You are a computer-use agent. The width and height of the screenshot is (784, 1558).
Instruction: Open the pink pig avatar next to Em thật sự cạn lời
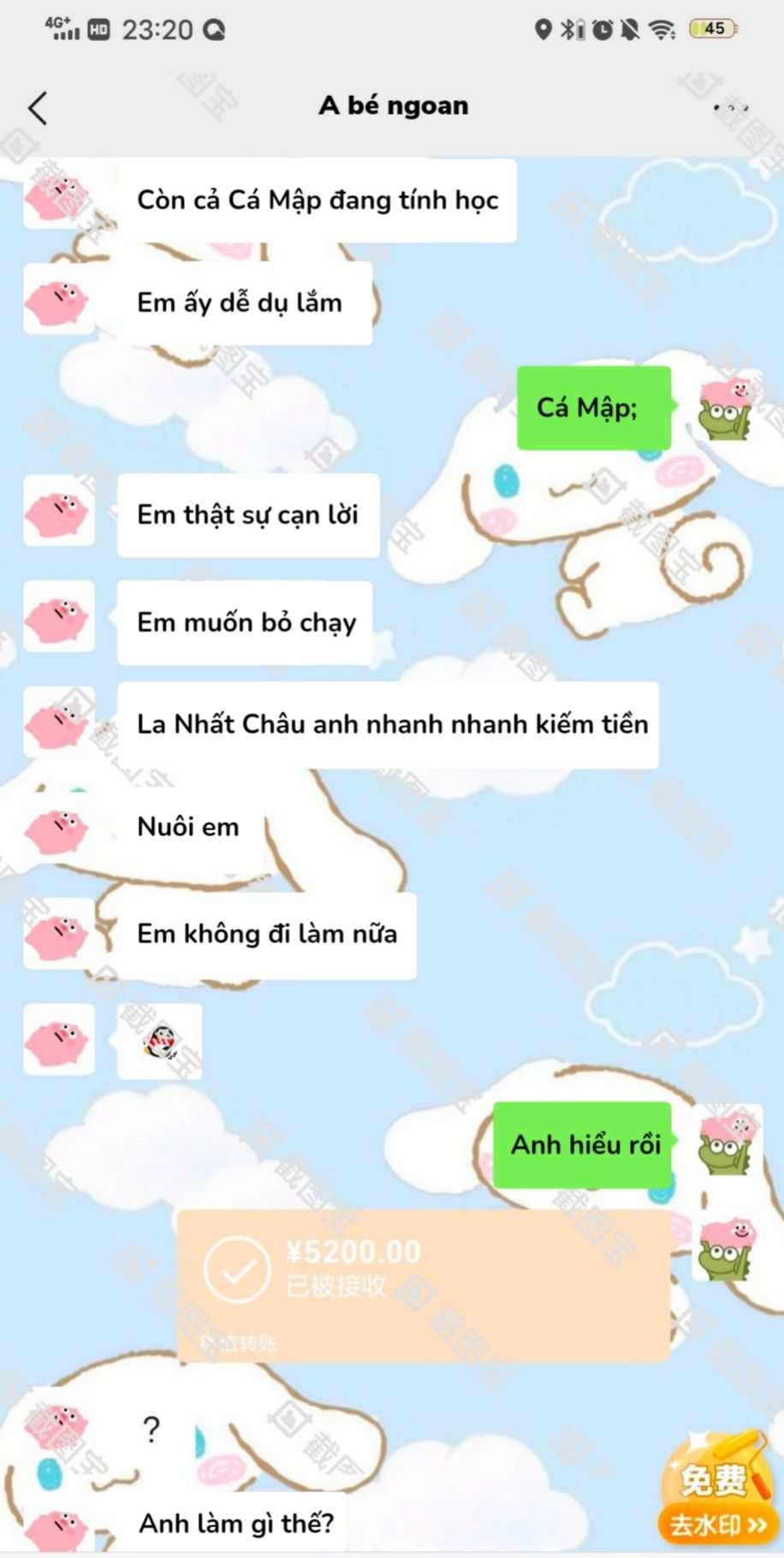[x=58, y=513]
